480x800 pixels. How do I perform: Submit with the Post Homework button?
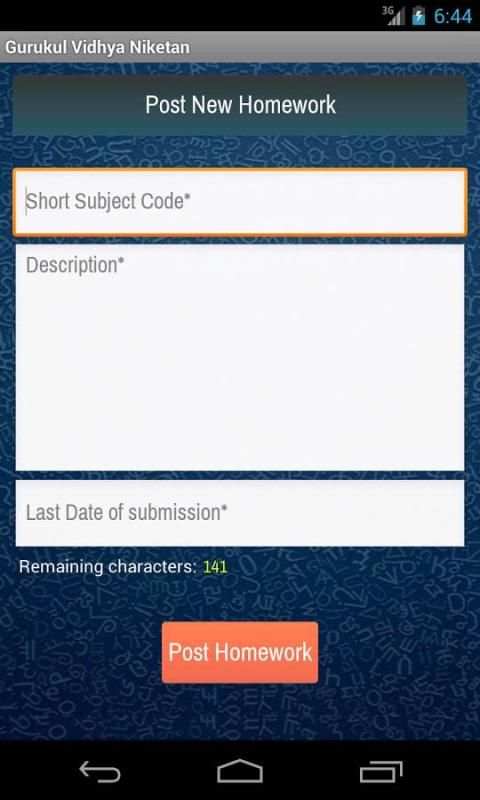(x=240, y=652)
